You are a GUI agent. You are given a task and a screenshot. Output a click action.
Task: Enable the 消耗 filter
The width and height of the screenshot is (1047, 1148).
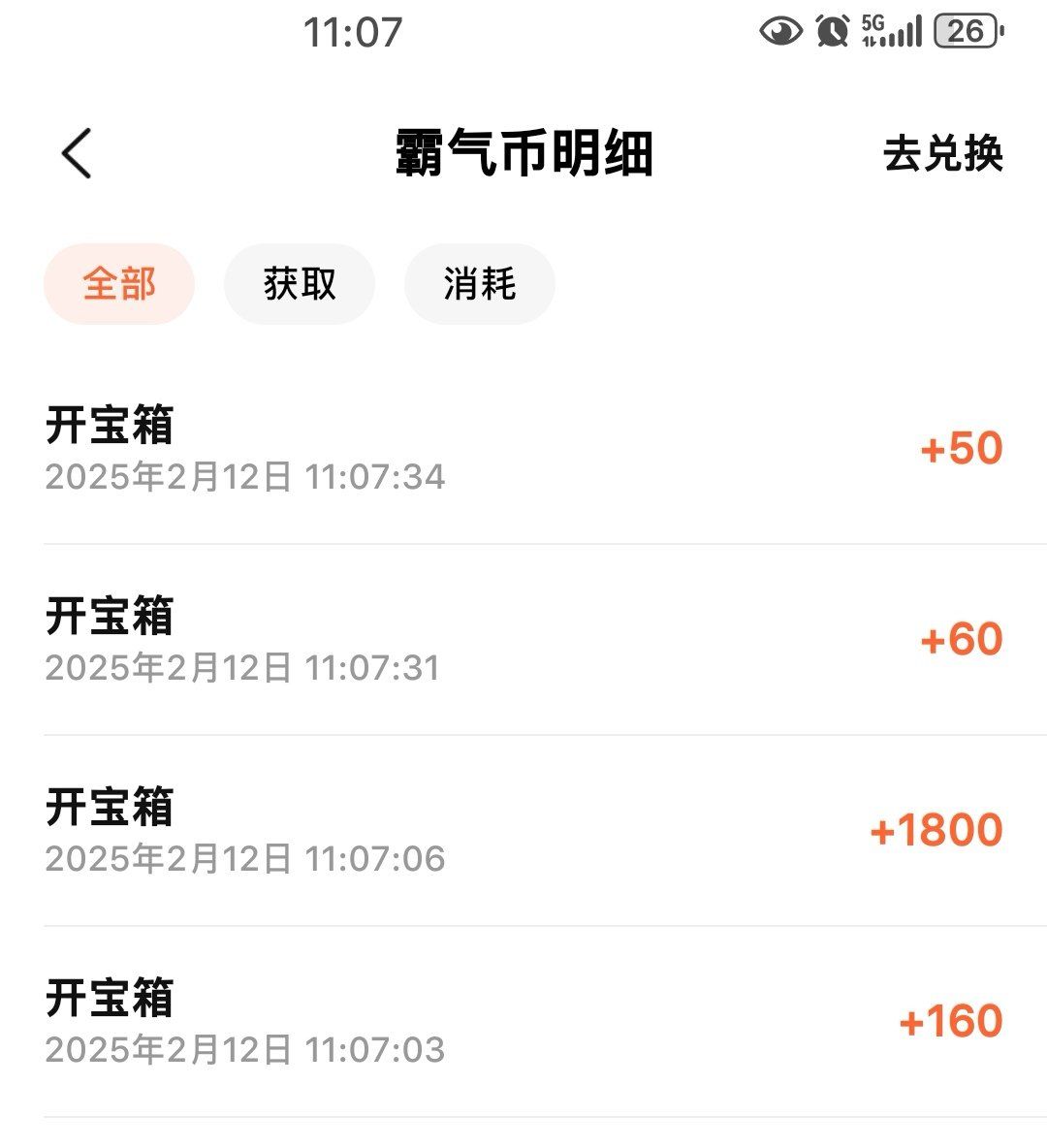point(479,283)
